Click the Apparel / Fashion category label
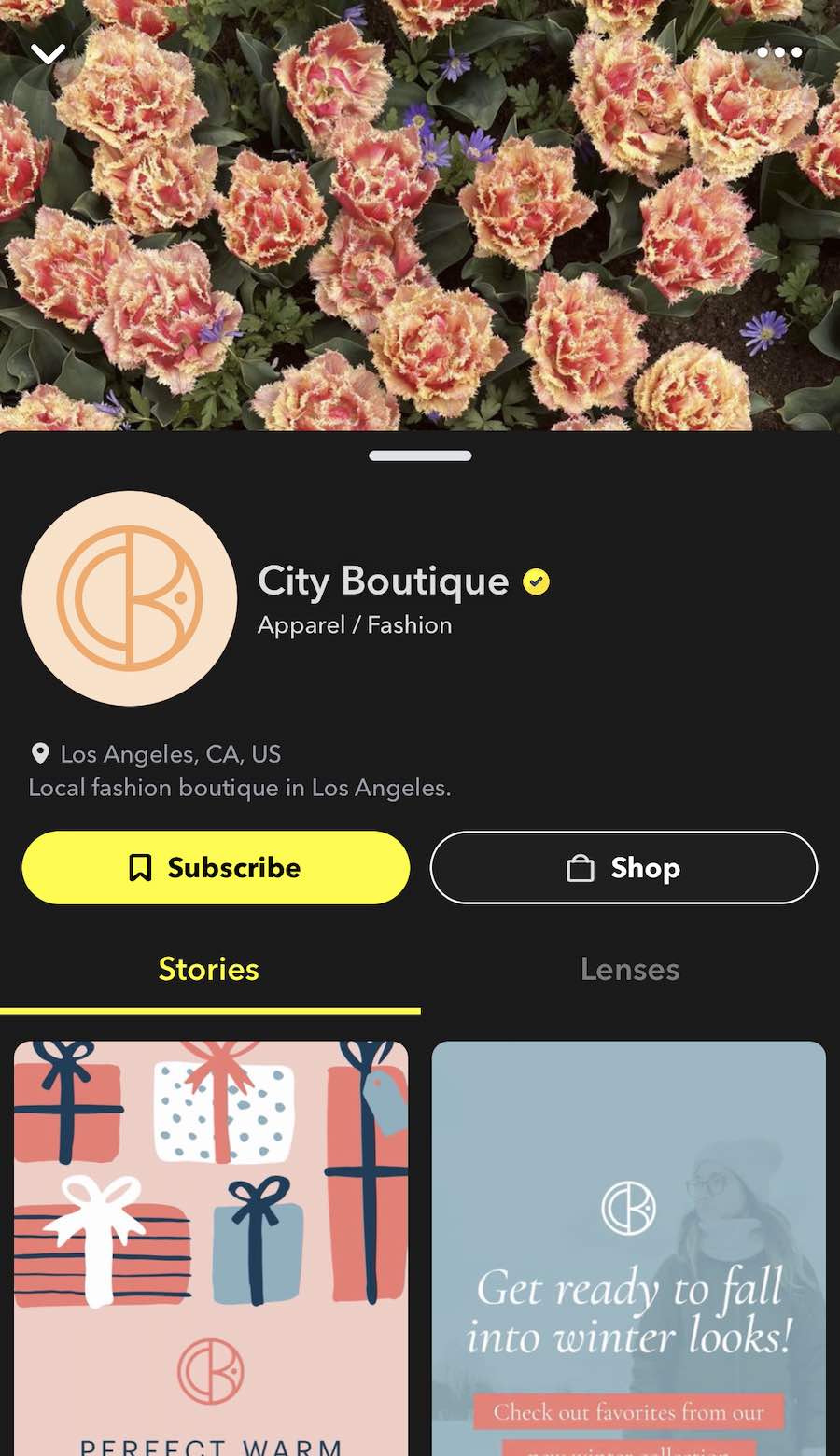The image size is (840, 1456). 355,625
